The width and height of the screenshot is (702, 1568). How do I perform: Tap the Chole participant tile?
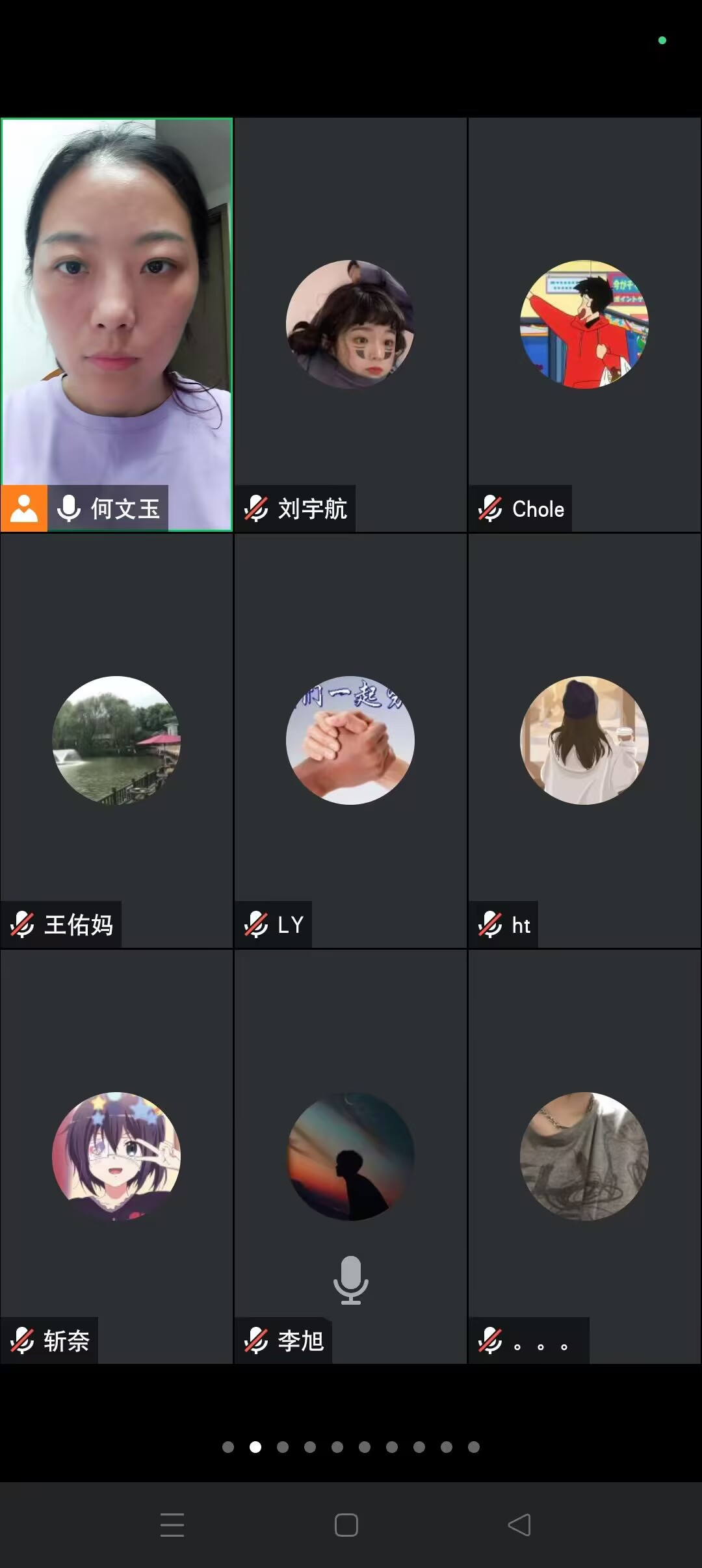(584, 324)
